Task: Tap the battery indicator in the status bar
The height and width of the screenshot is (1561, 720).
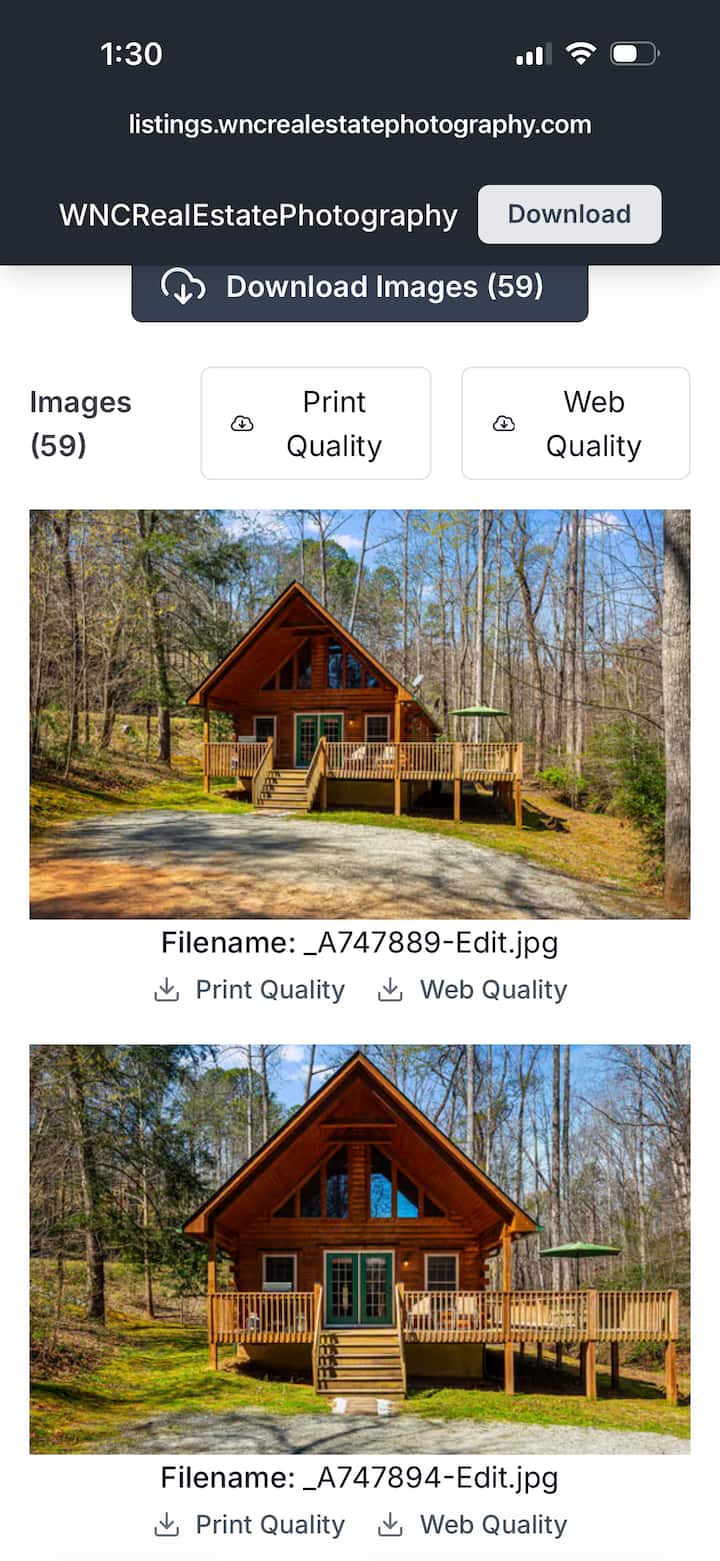Action: click(636, 54)
